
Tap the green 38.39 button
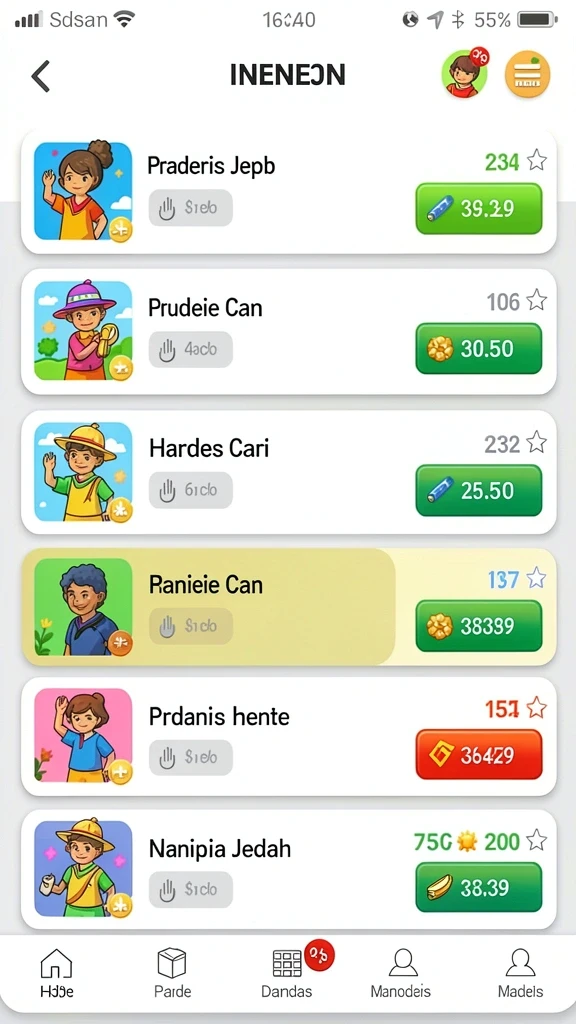coord(479,888)
